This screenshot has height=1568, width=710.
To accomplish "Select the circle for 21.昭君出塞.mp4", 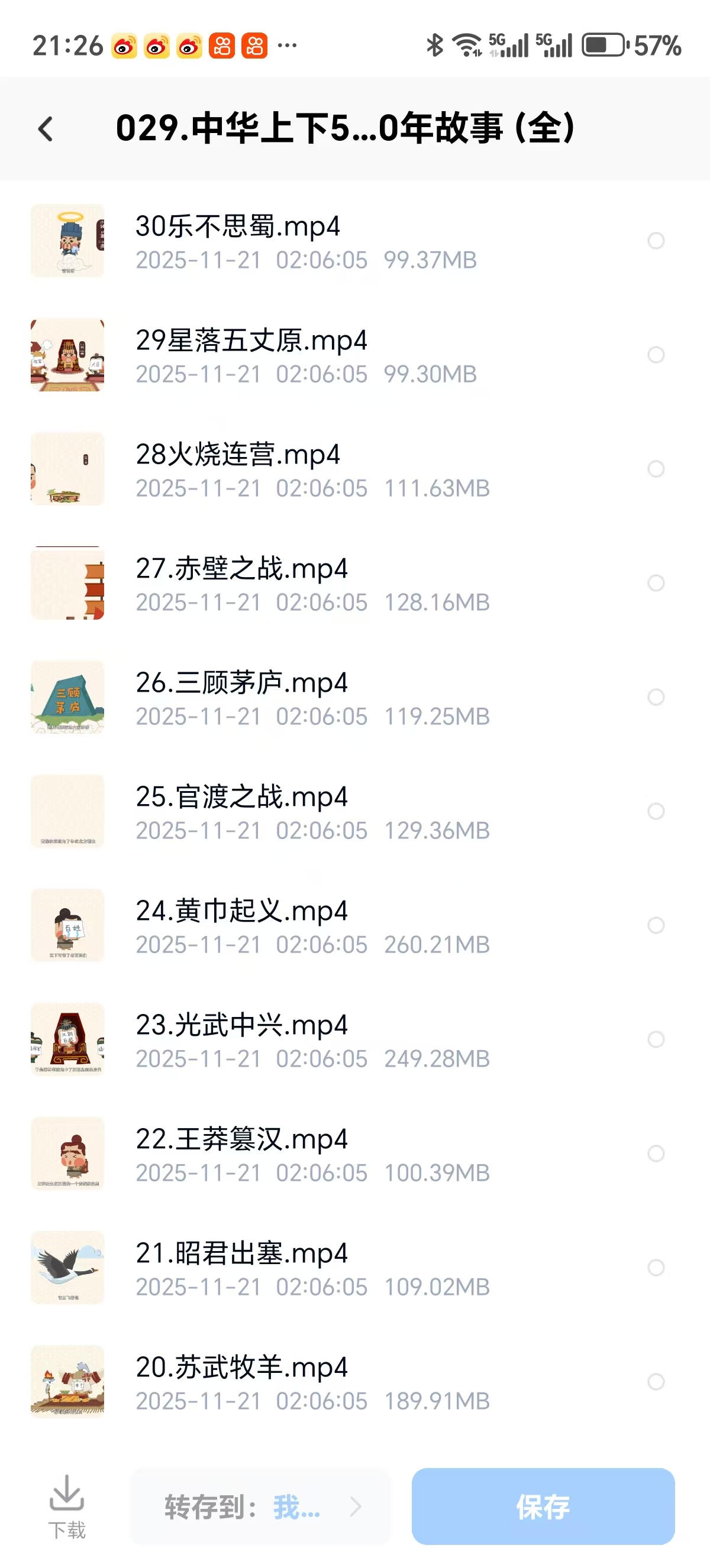I will [x=656, y=1268].
